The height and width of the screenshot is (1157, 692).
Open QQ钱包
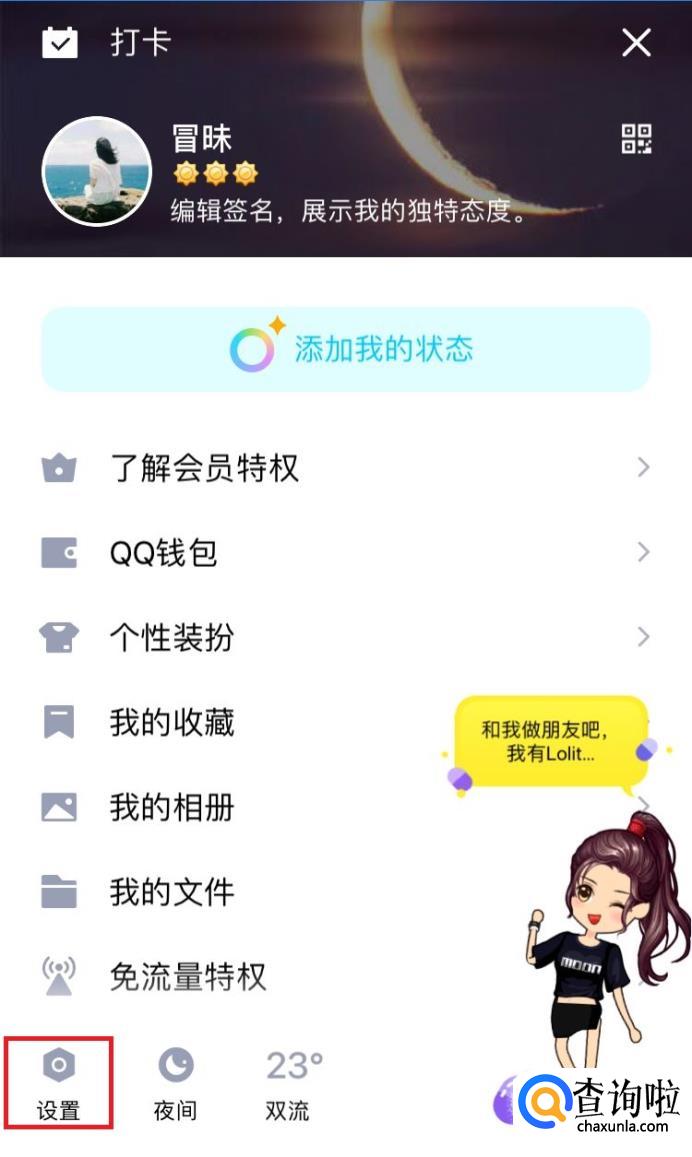click(x=163, y=552)
